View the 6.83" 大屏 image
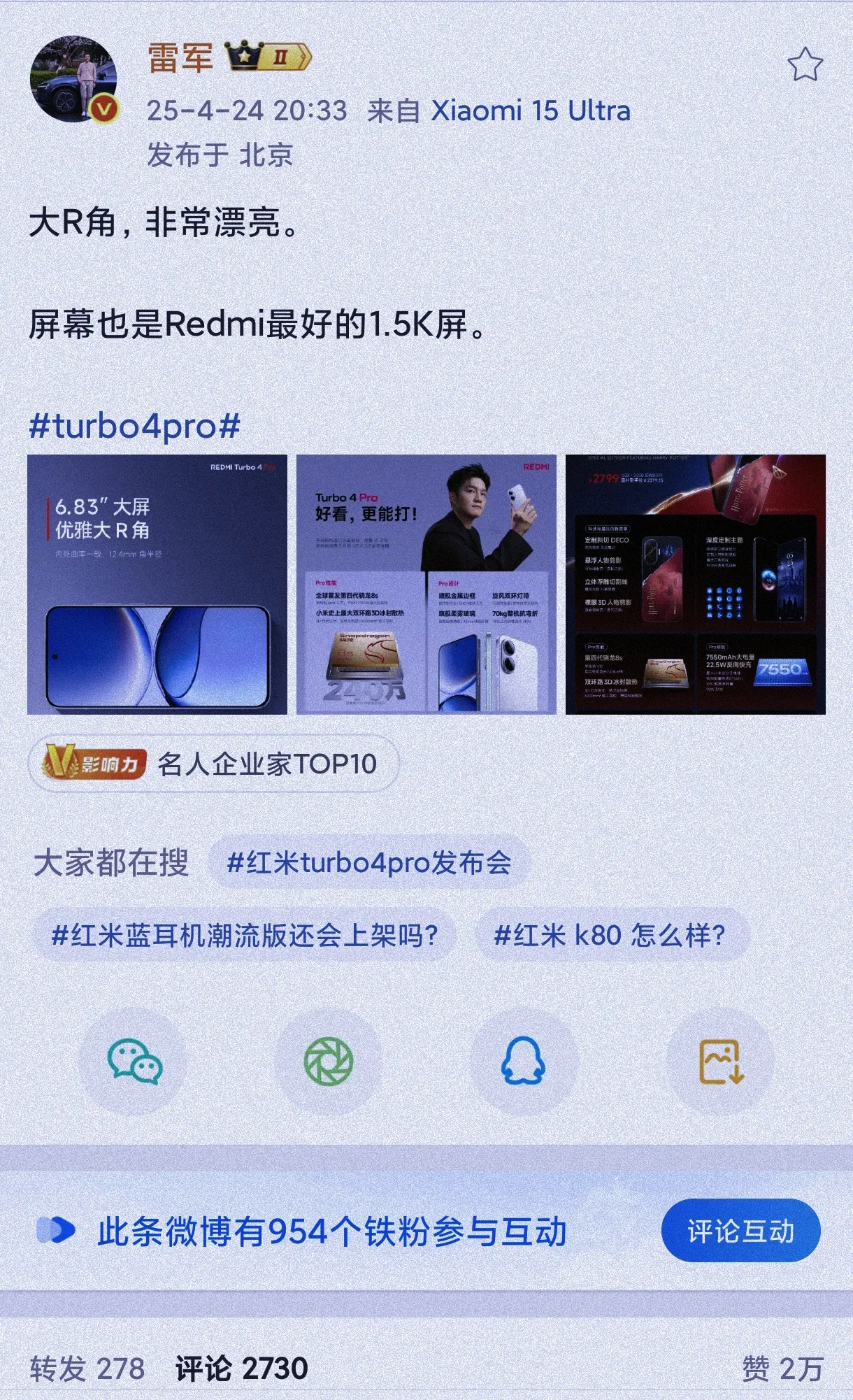 [157, 585]
